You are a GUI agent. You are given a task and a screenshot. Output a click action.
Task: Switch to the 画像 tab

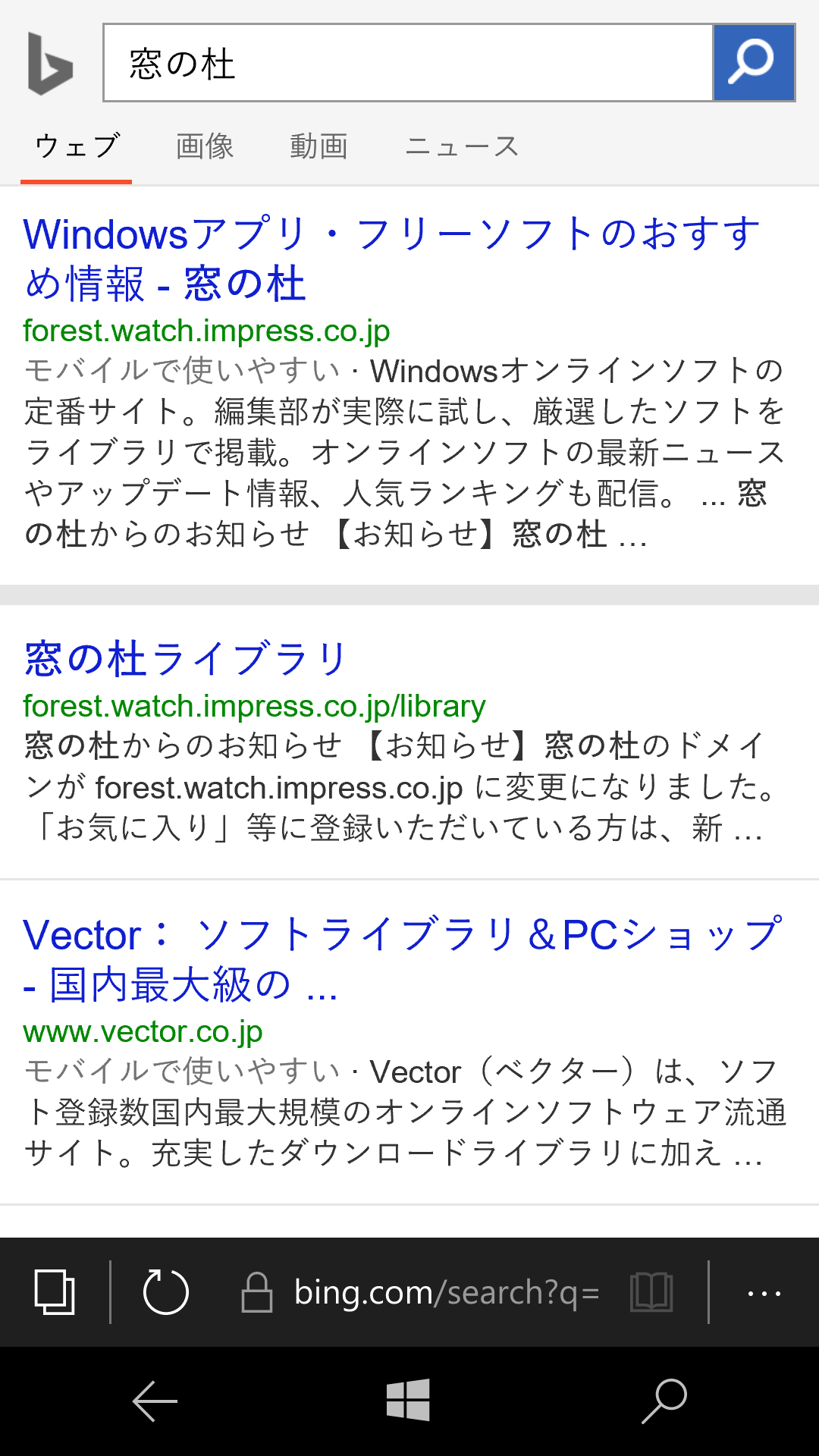(x=203, y=146)
